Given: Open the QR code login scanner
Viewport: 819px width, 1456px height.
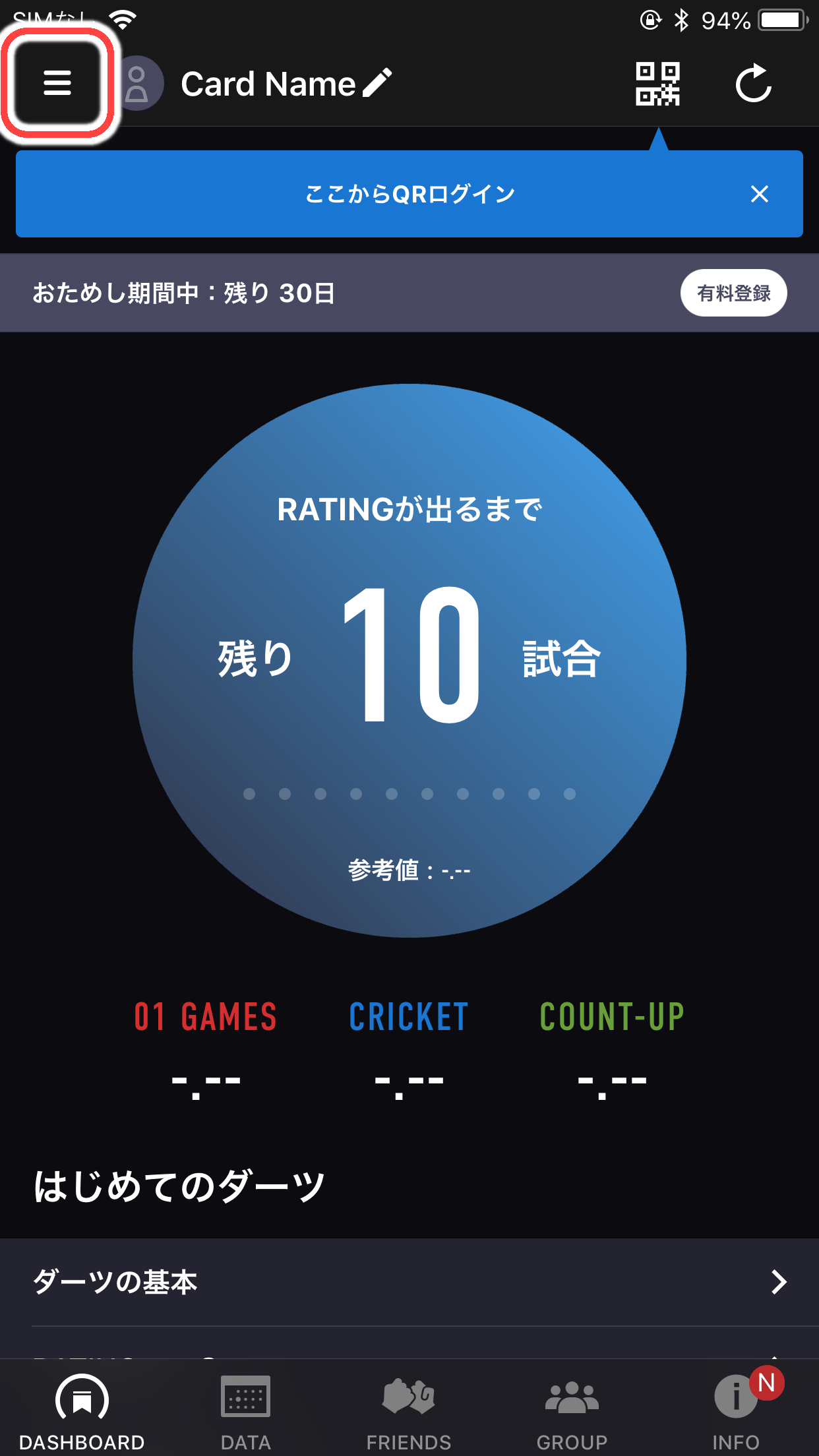Looking at the screenshot, I should tap(657, 84).
